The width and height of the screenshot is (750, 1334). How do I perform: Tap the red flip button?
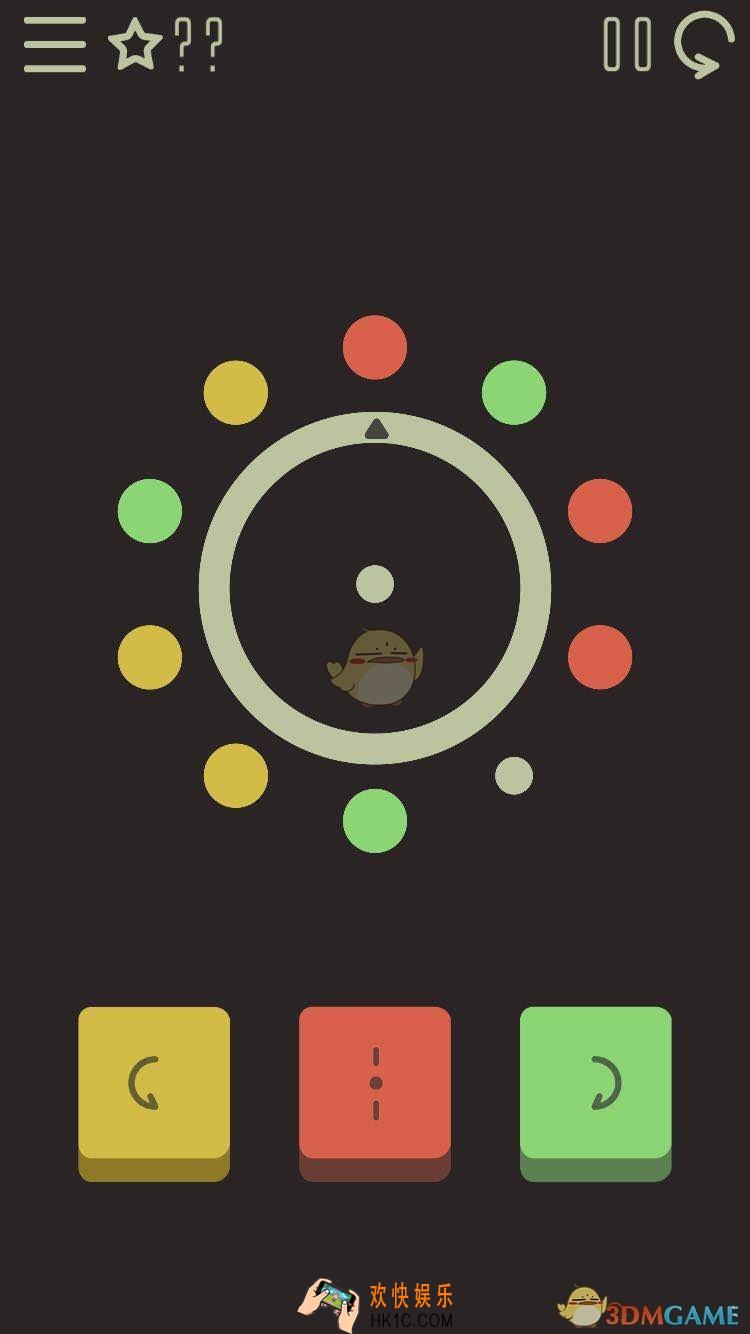tap(375, 1084)
